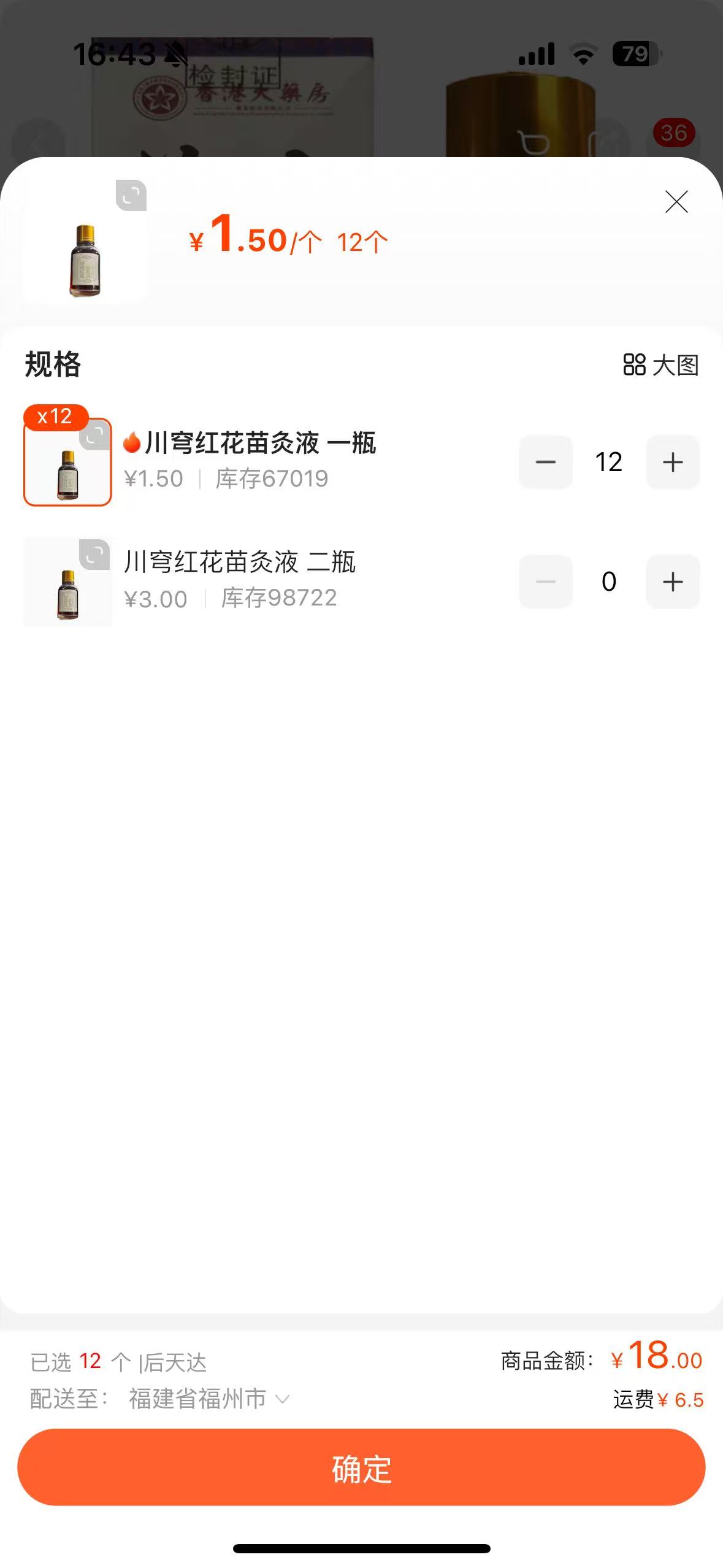Enlarge the 二瓶 option thumbnail

click(x=95, y=555)
